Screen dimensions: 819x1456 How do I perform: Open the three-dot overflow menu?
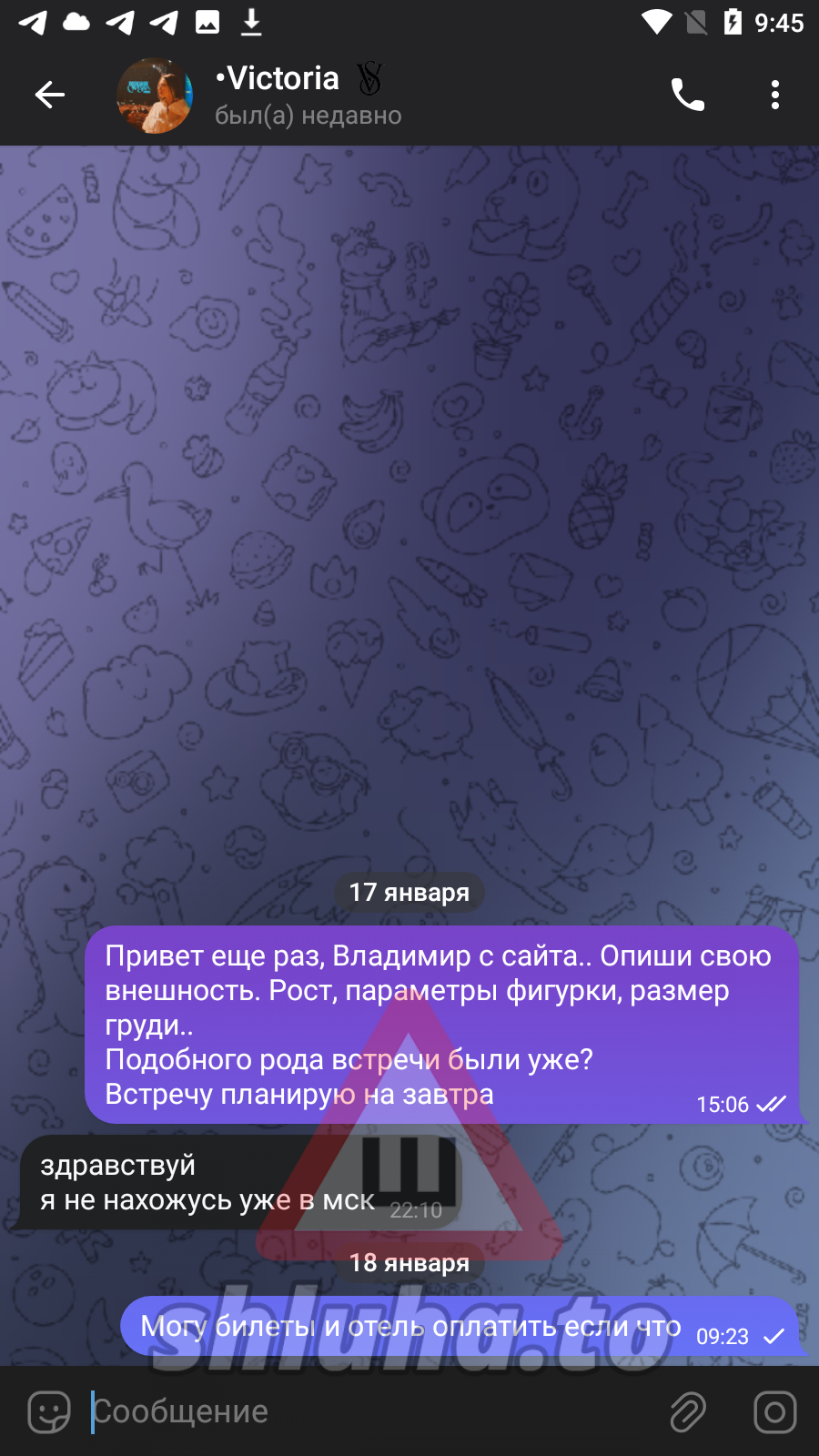(775, 95)
